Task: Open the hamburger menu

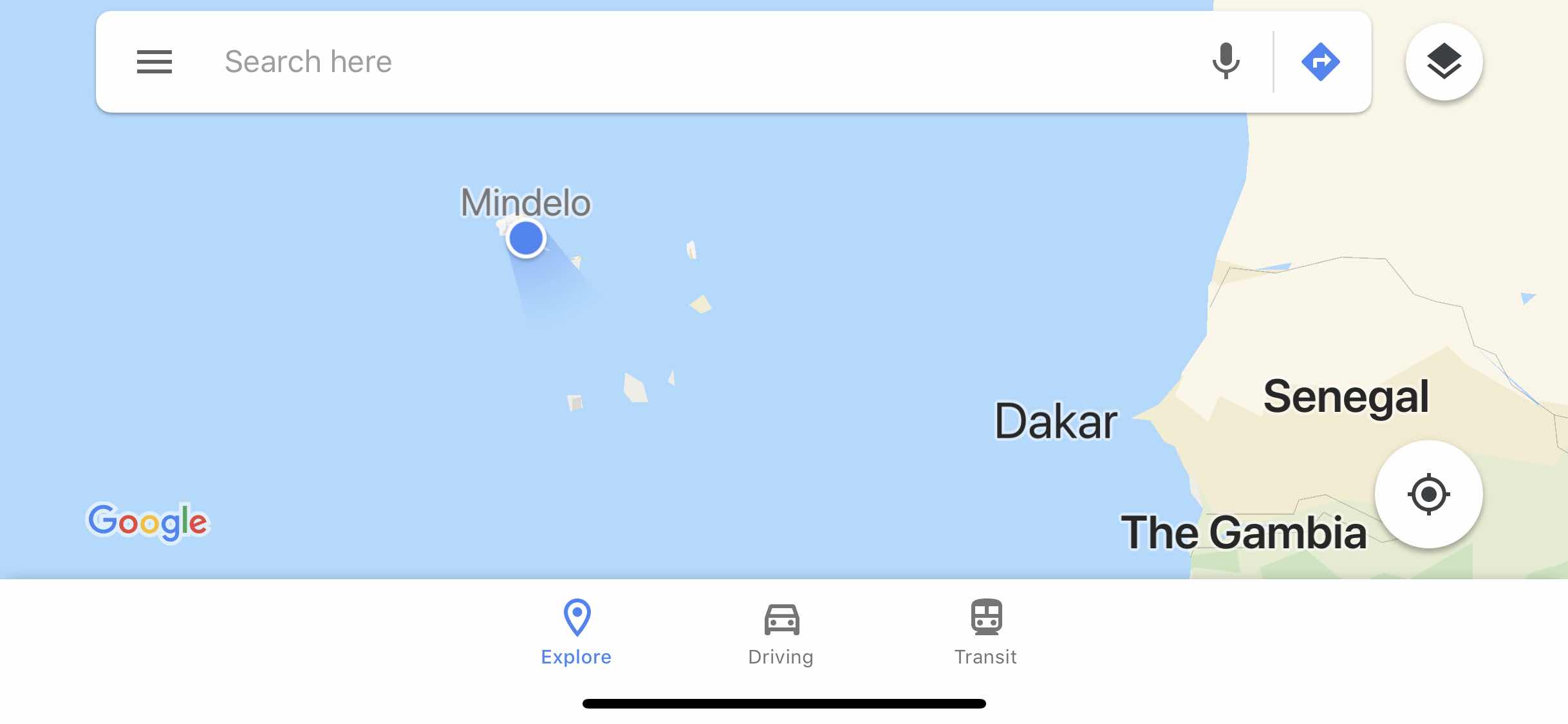Action: [154, 62]
